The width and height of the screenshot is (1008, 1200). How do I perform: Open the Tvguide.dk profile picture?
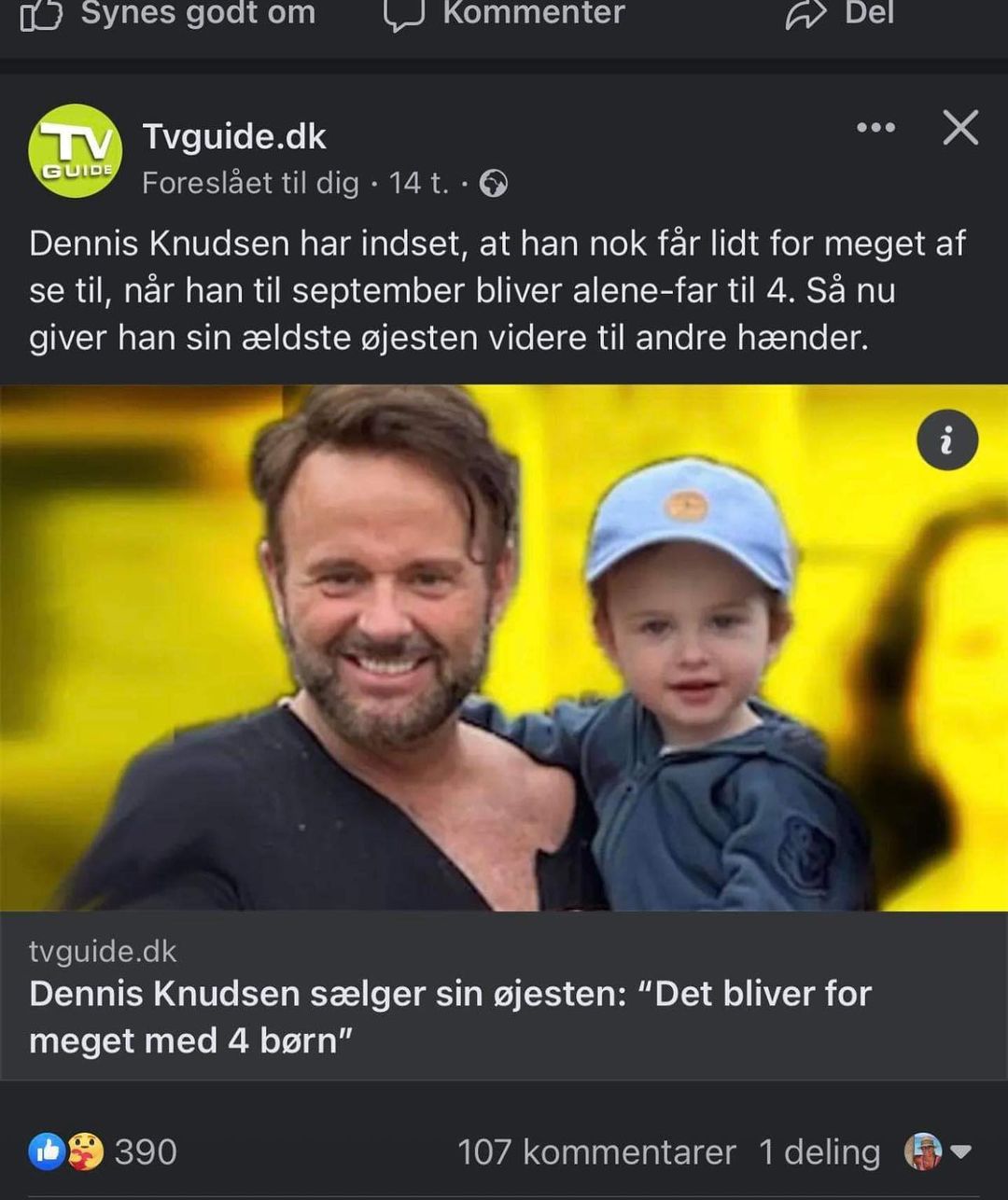pyautogui.click(x=76, y=151)
